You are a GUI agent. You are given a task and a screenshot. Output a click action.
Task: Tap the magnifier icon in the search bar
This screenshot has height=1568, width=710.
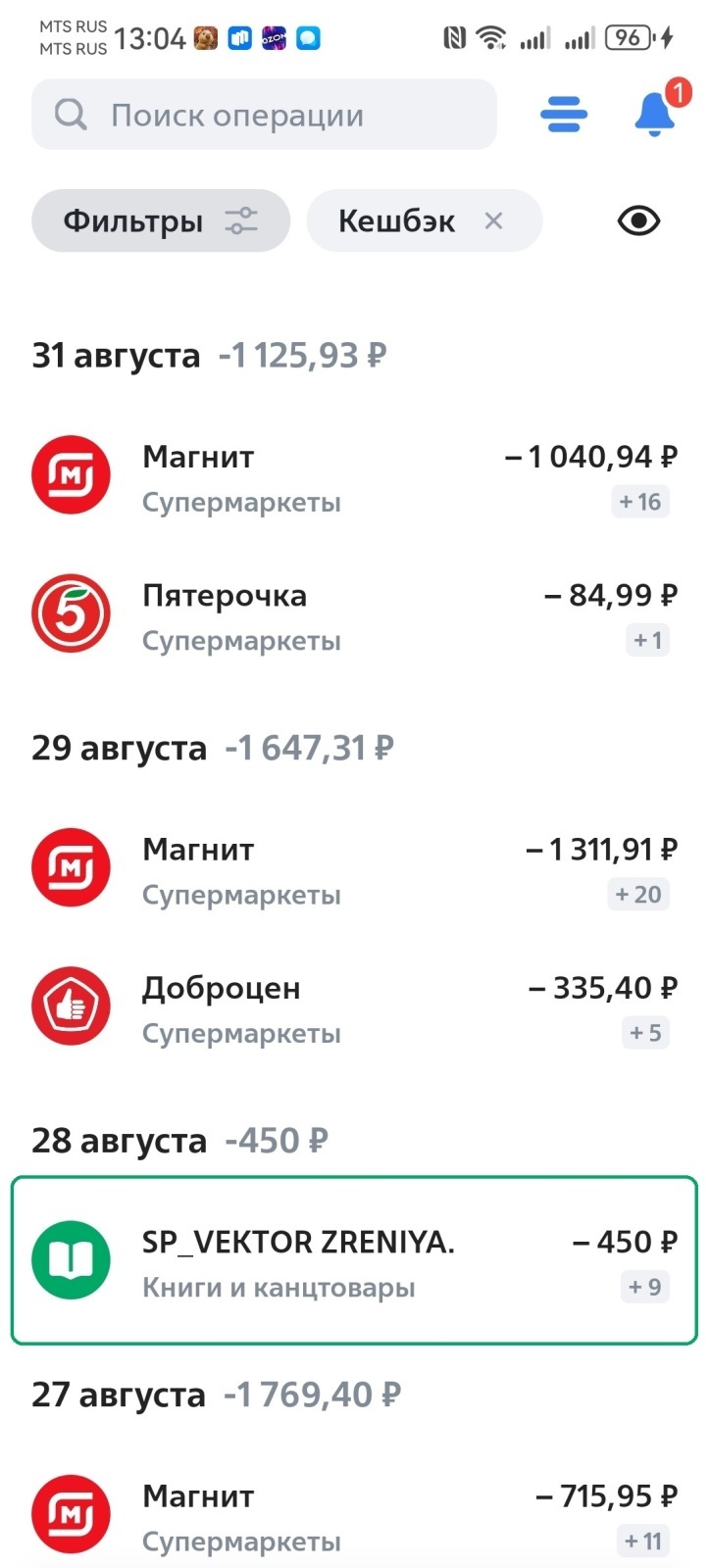pyautogui.click(x=68, y=114)
